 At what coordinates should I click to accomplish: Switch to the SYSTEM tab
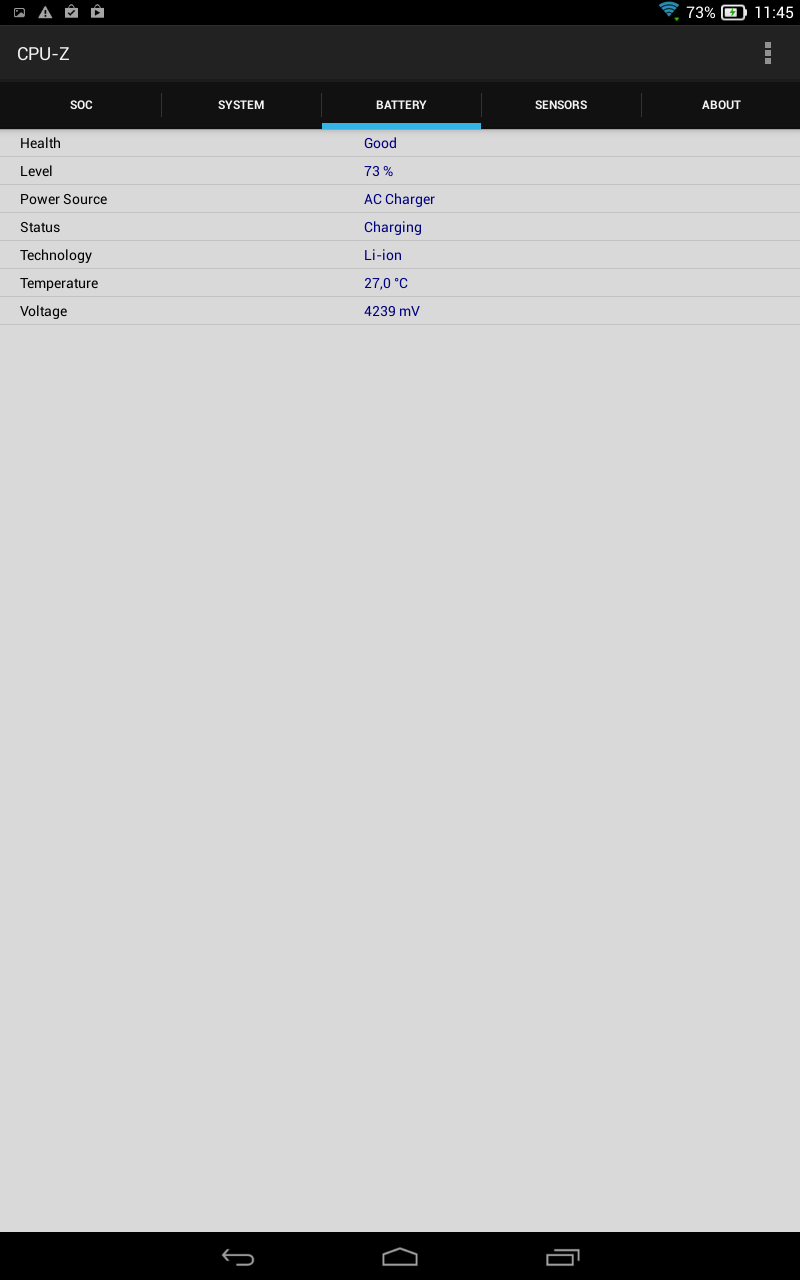241,105
